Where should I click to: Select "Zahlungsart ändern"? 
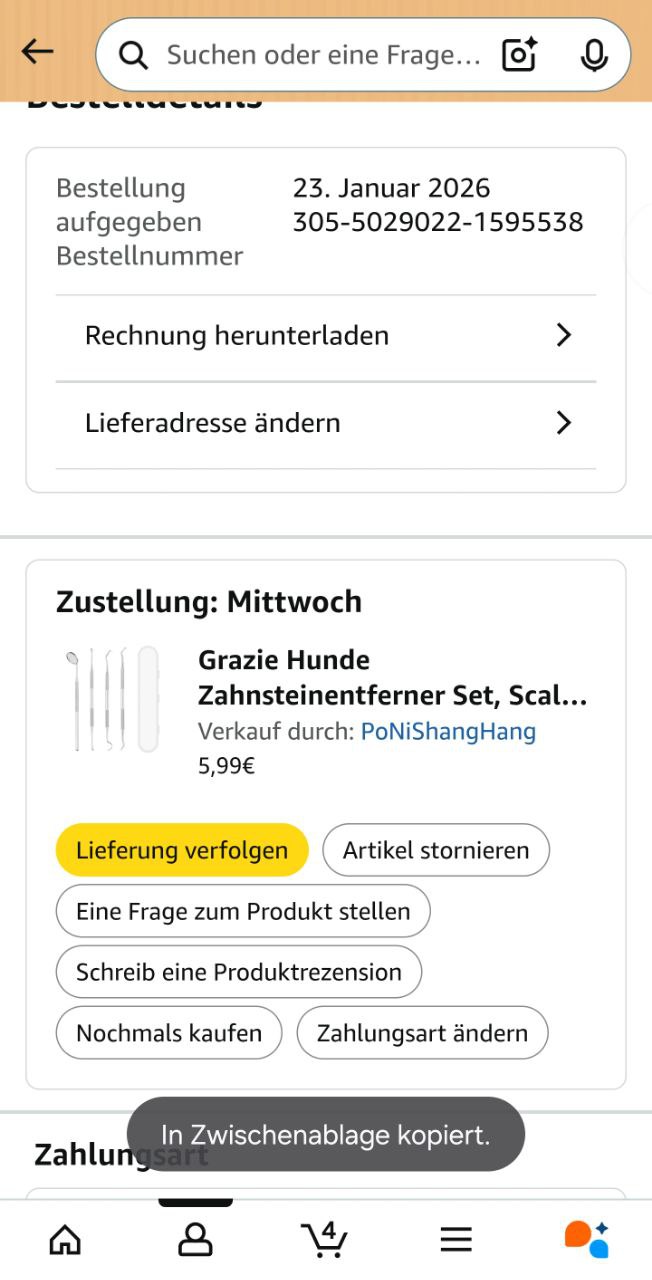pos(422,1033)
